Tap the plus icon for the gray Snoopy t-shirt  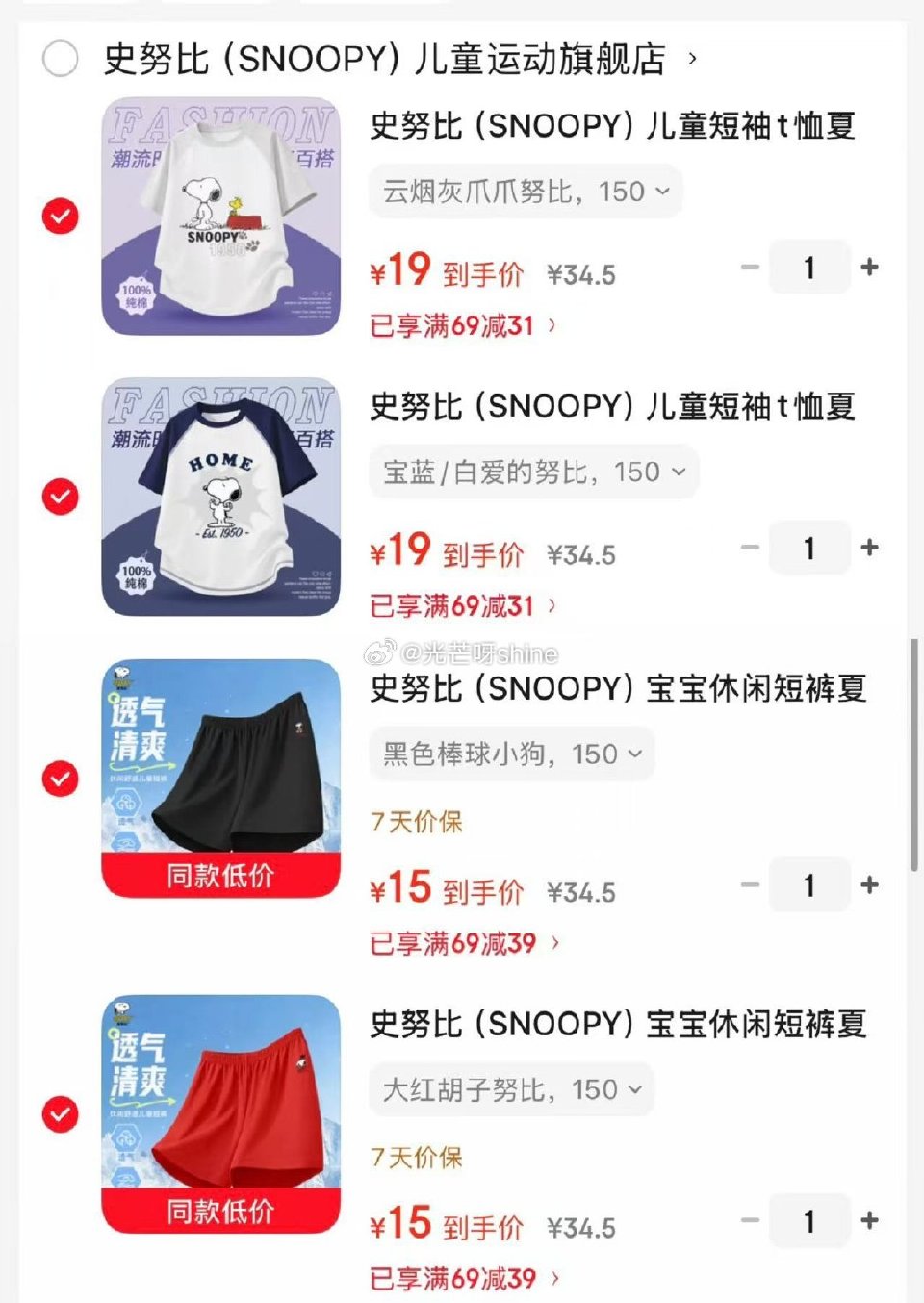coord(870,267)
